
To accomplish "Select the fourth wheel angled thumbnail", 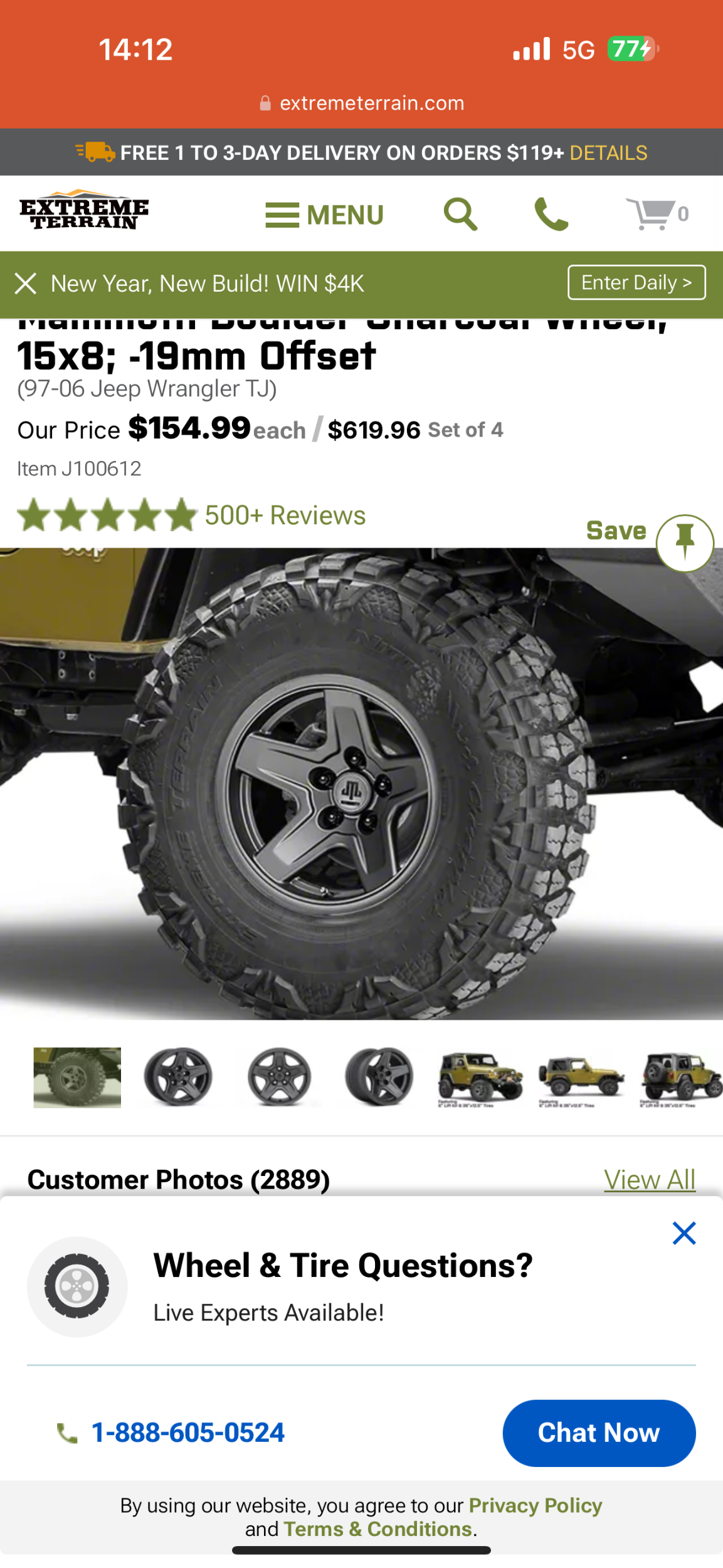I will 379,1078.
